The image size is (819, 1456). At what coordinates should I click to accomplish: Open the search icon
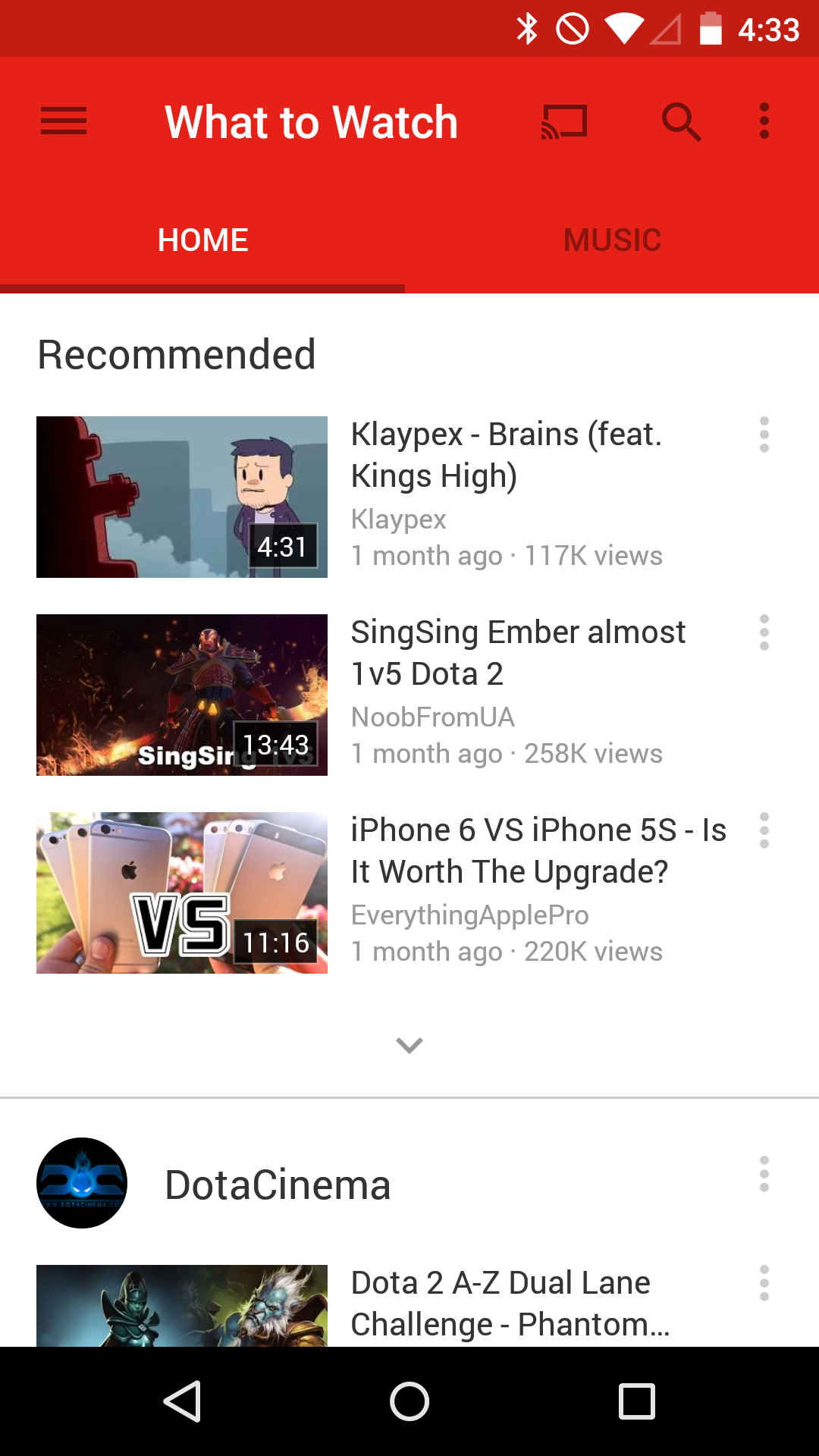[682, 121]
